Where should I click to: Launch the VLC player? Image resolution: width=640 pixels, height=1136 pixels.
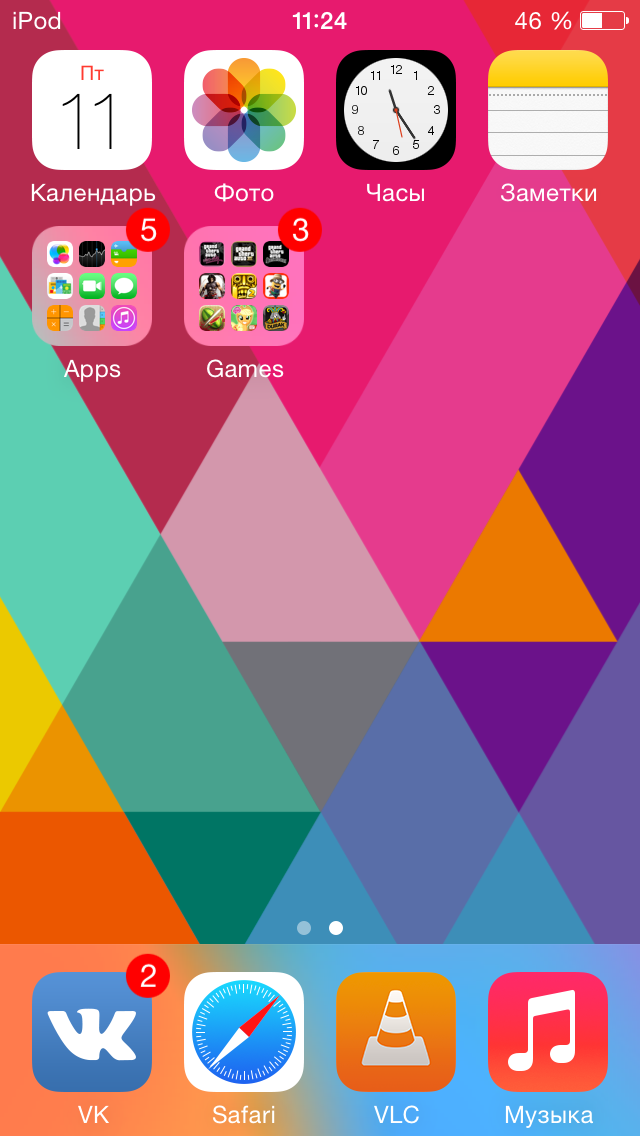[396, 1031]
